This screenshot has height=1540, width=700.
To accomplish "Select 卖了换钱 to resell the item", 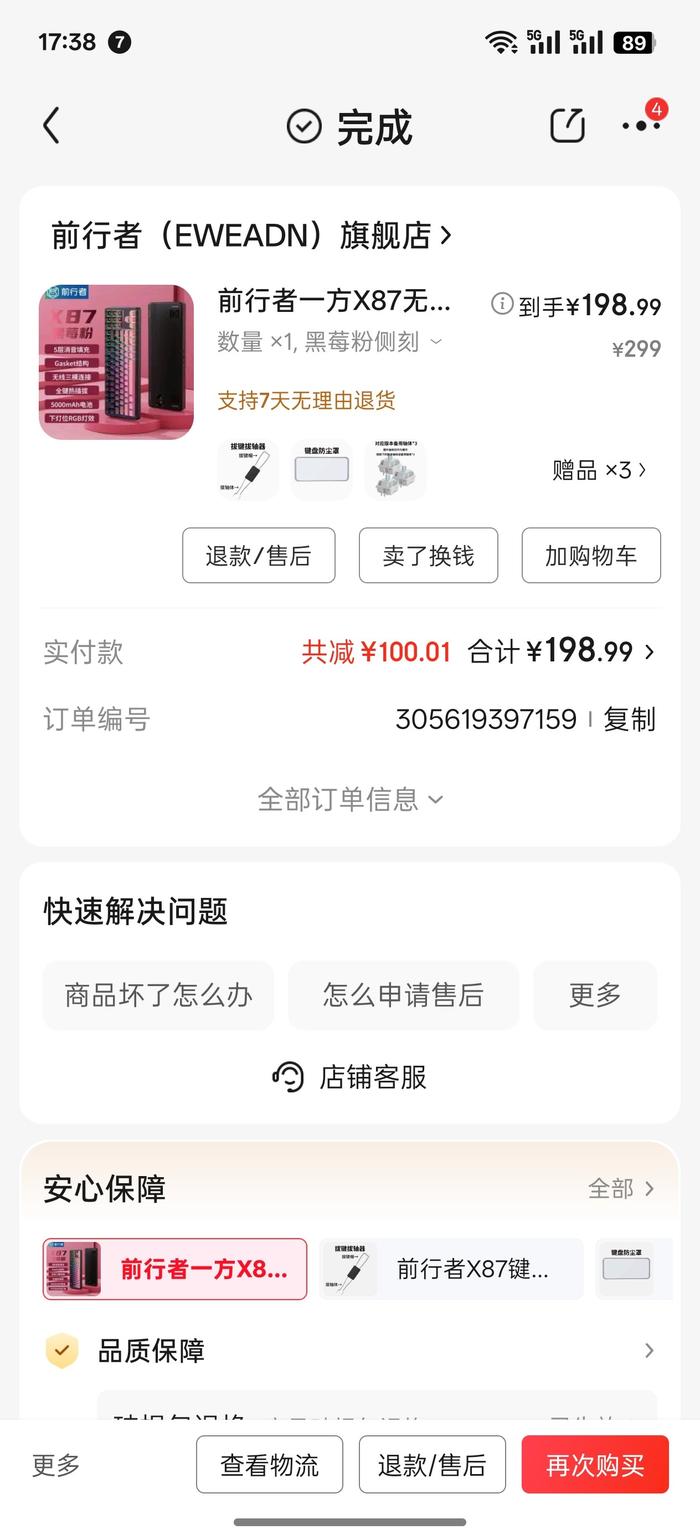I will coord(428,555).
